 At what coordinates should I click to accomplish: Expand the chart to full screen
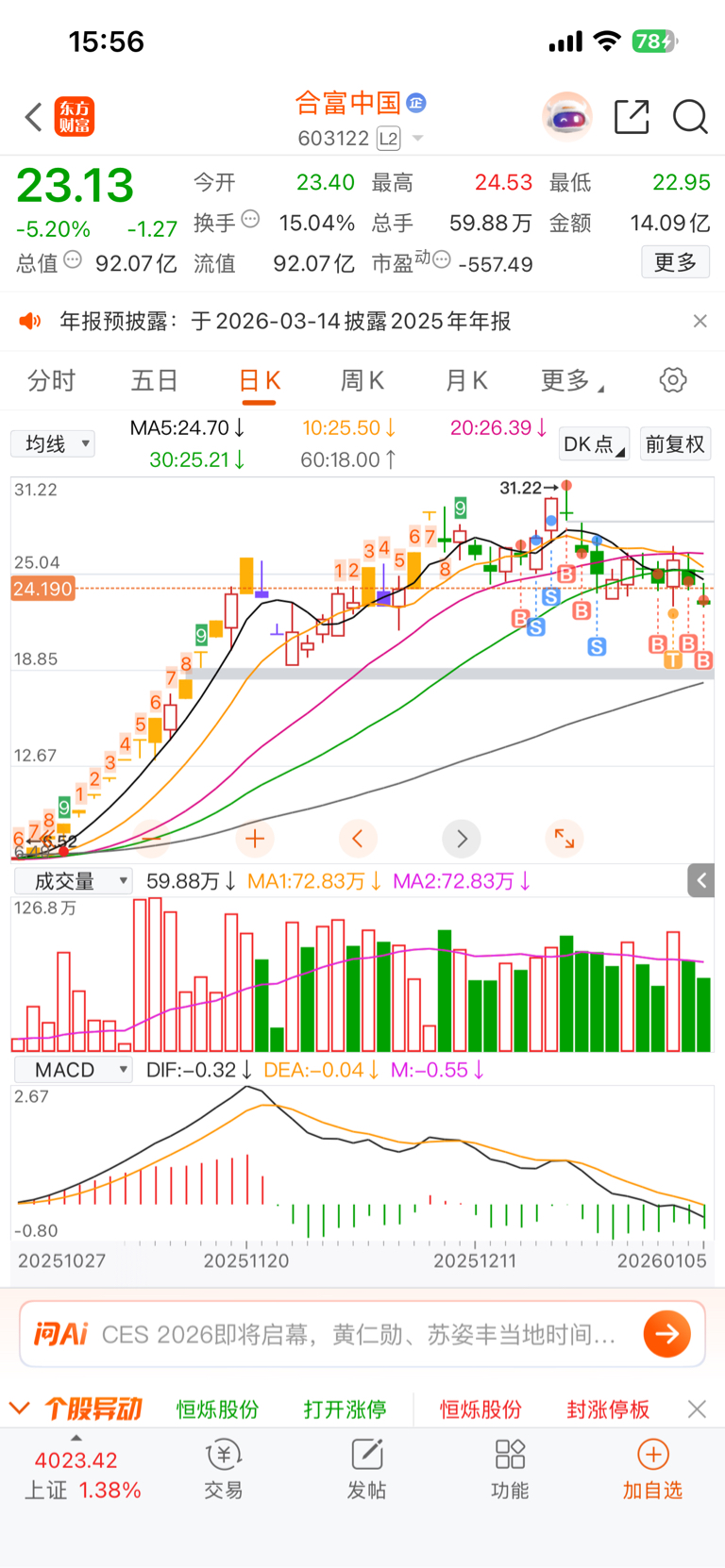[564, 838]
